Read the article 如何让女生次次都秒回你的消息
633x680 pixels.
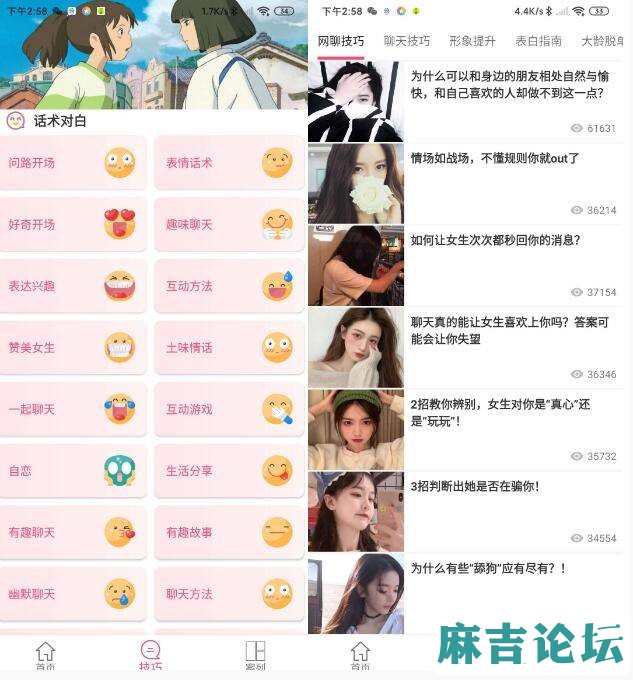point(495,241)
